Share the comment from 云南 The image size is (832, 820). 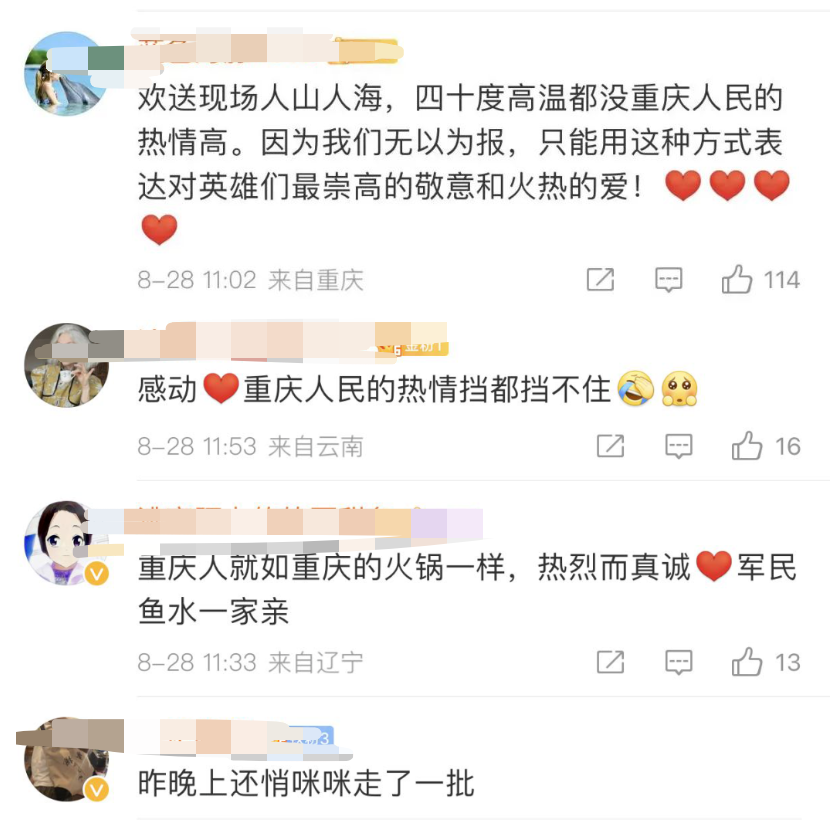[610, 446]
